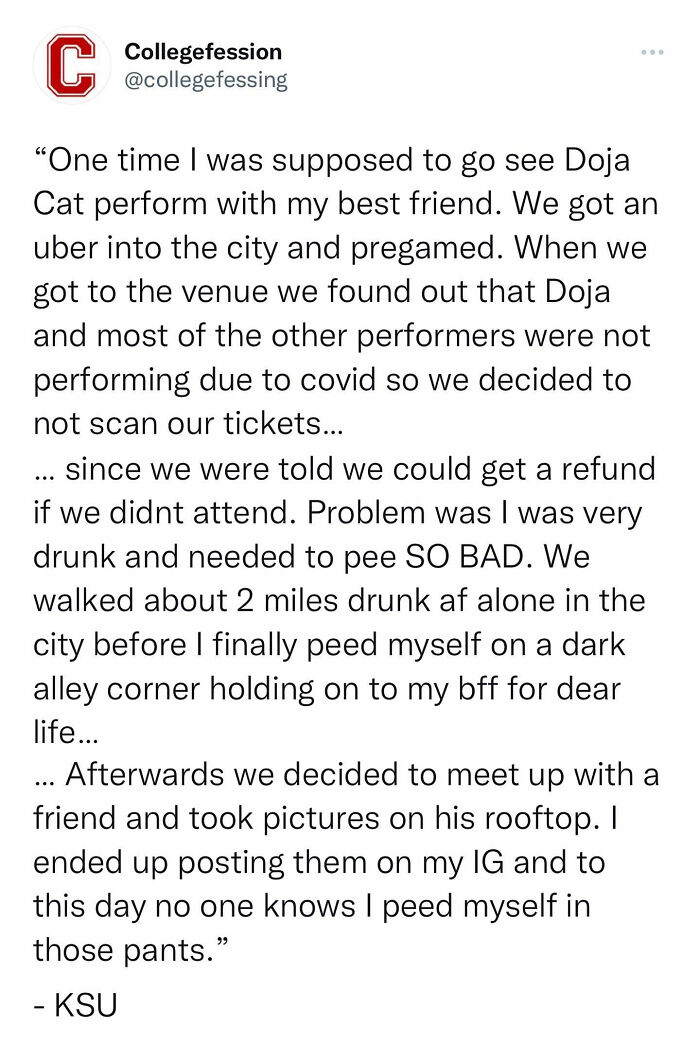
Task: Open the @collegefessing account handle
Action: 205,81
